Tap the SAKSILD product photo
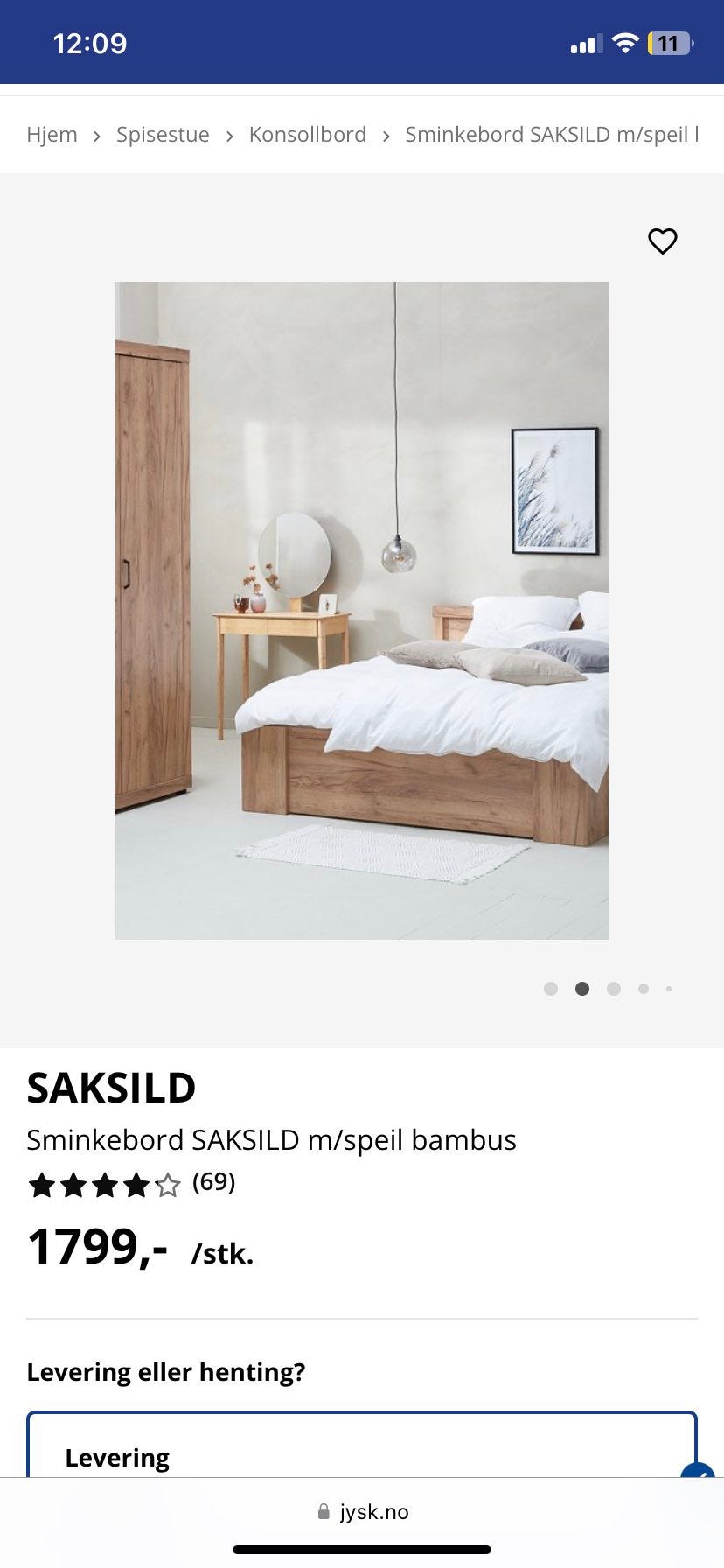The image size is (724, 1568). click(361, 609)
